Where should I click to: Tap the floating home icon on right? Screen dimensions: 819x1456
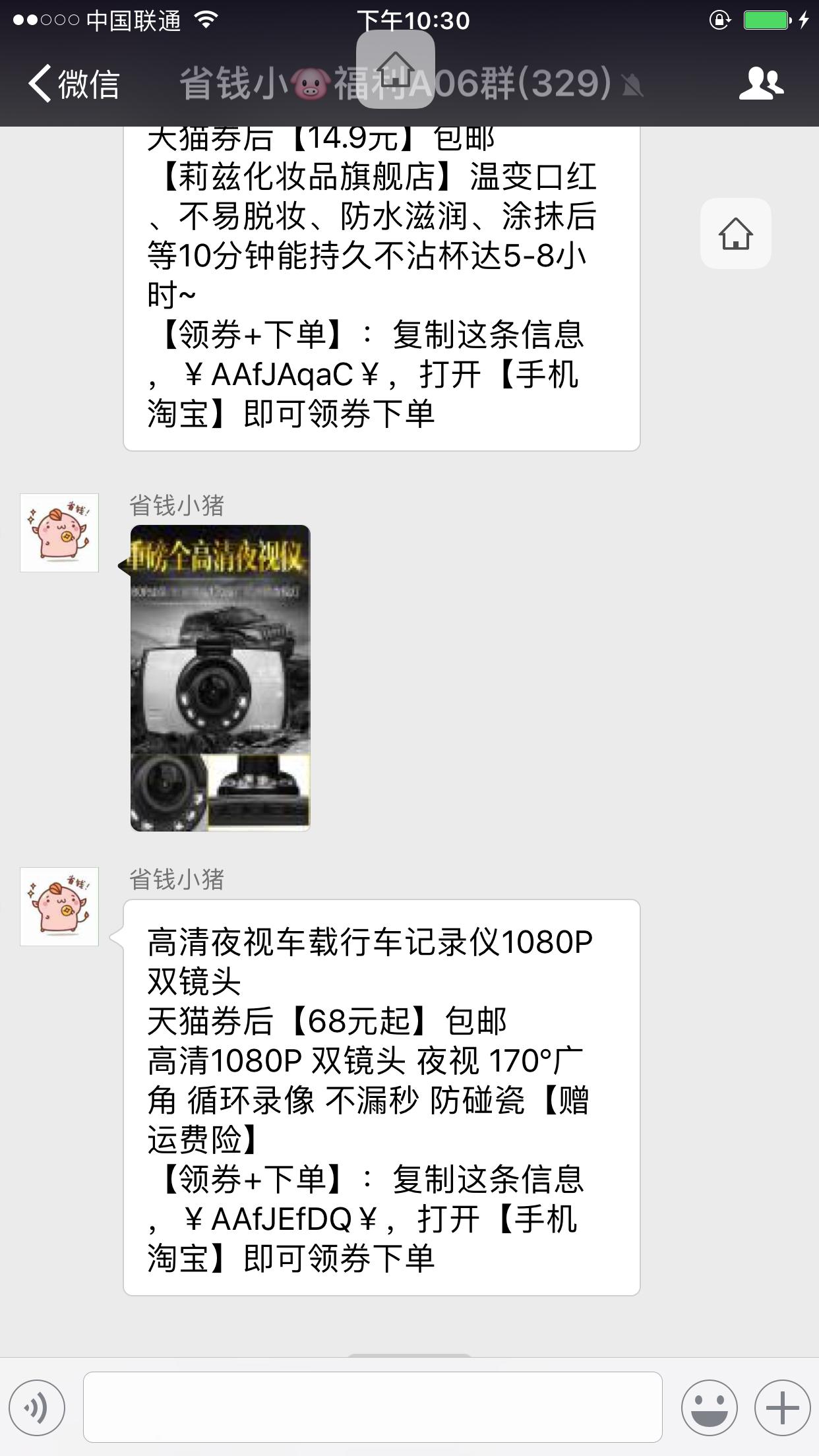tap(735, 234)
